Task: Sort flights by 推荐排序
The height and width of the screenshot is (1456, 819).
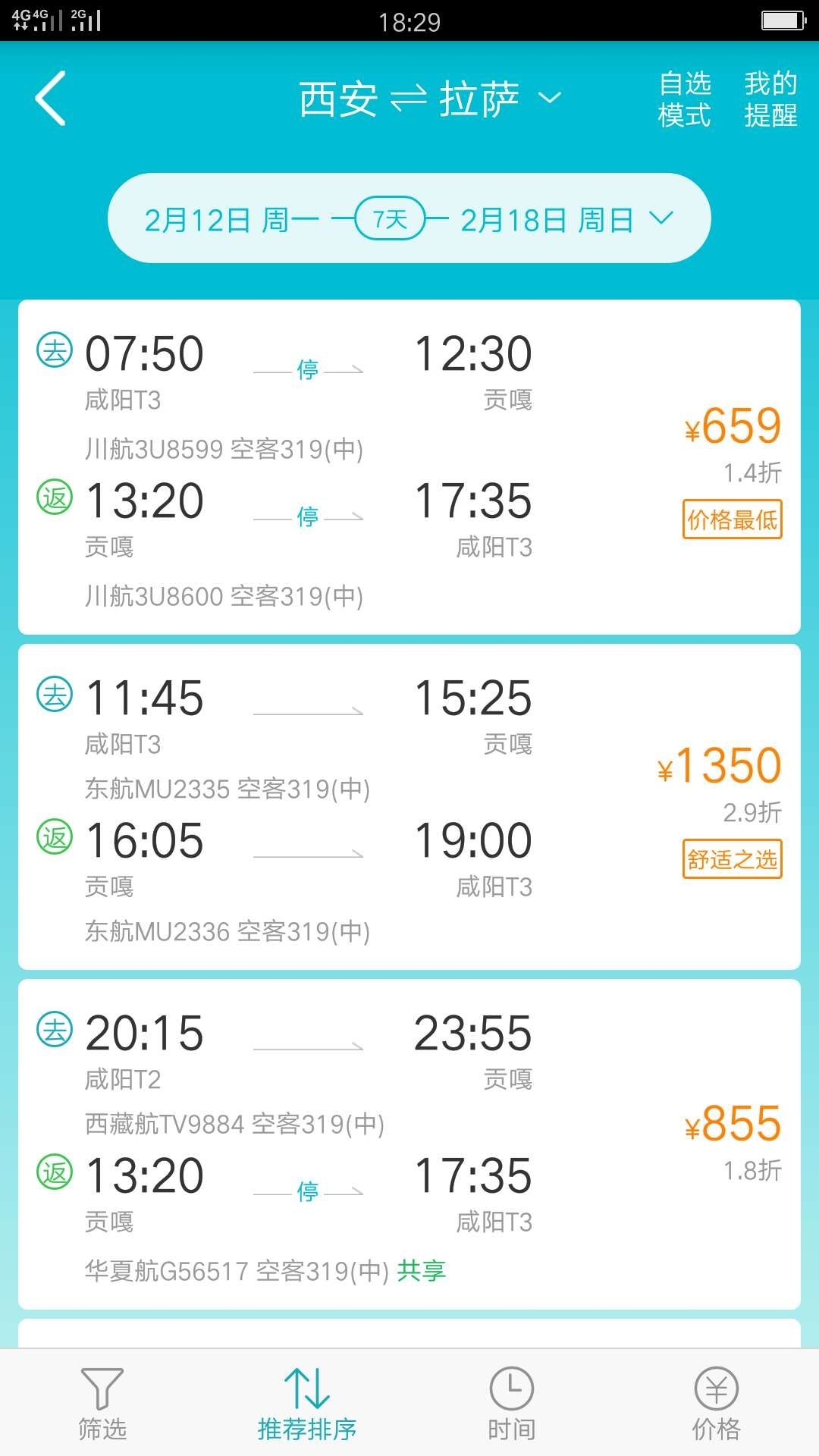Action: 307,1403
